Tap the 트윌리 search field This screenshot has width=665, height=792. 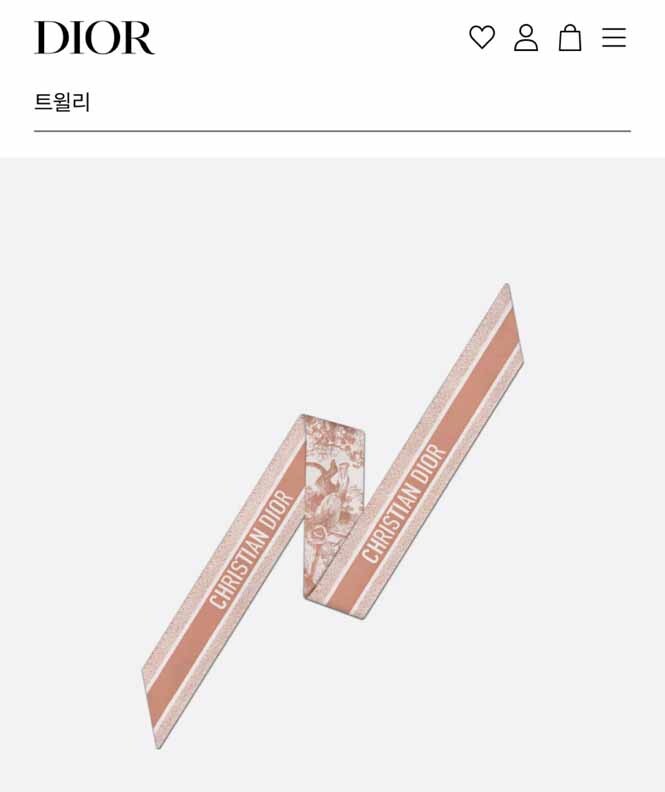coord(332,103)
